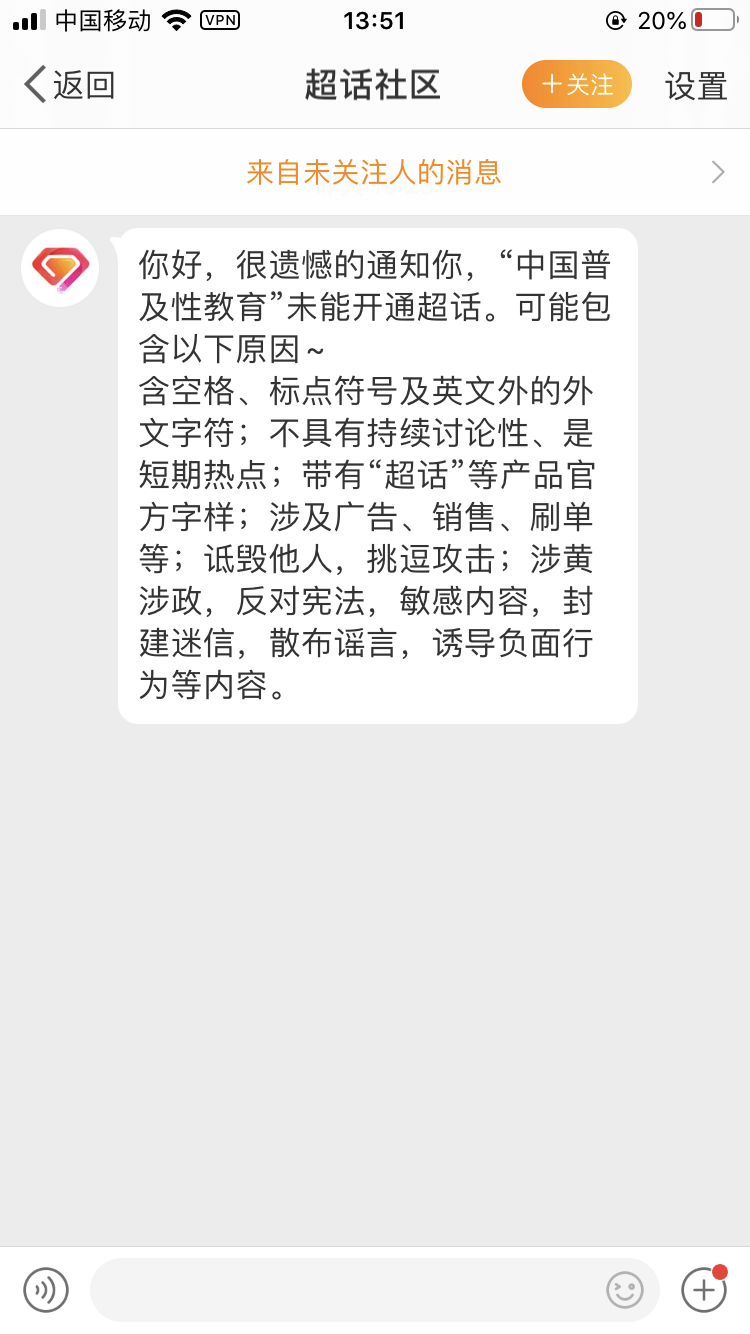The image size is (750, 1334).
Task: Open the 来自未关注人的消息 banner
Action: (x=375, y=172)
